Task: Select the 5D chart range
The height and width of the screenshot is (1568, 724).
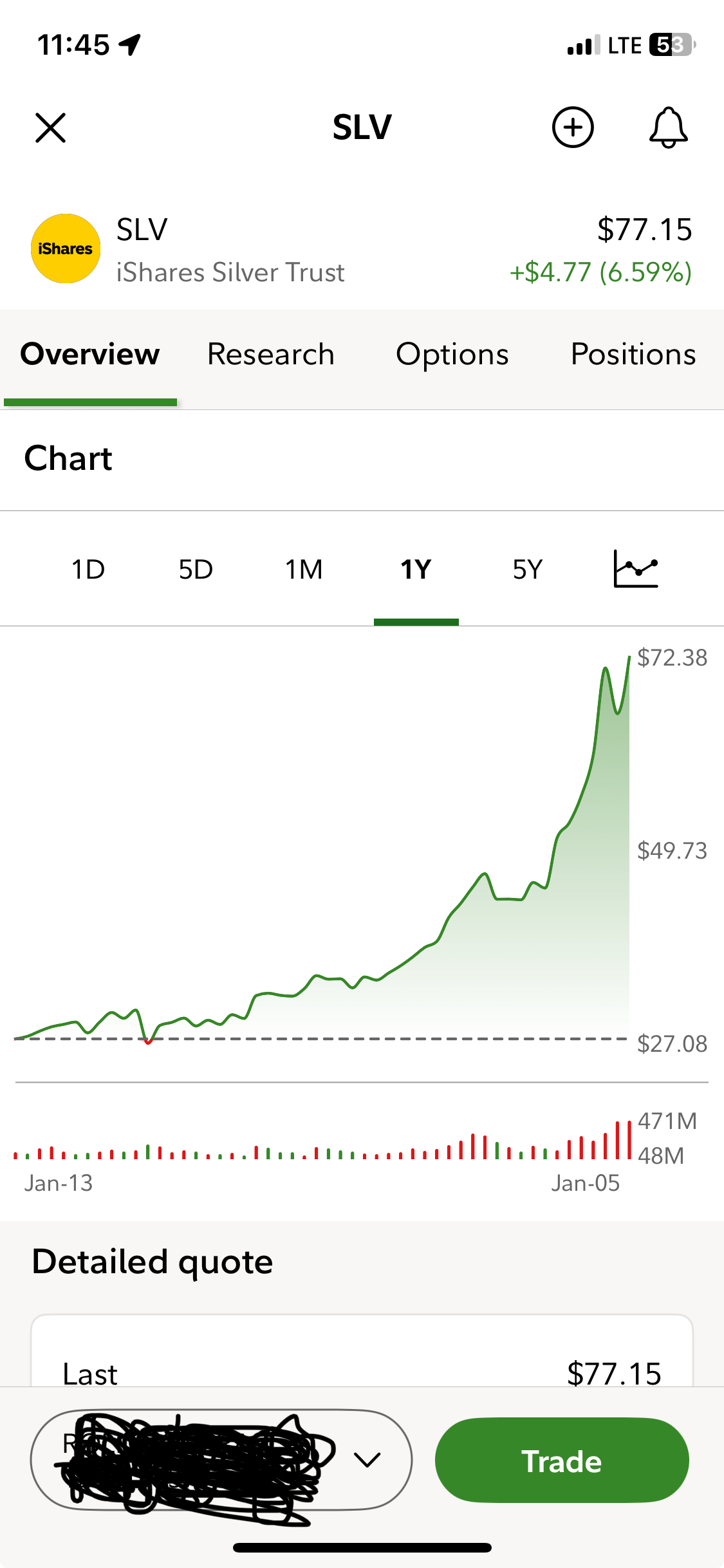Action: (x=196, y=570)
